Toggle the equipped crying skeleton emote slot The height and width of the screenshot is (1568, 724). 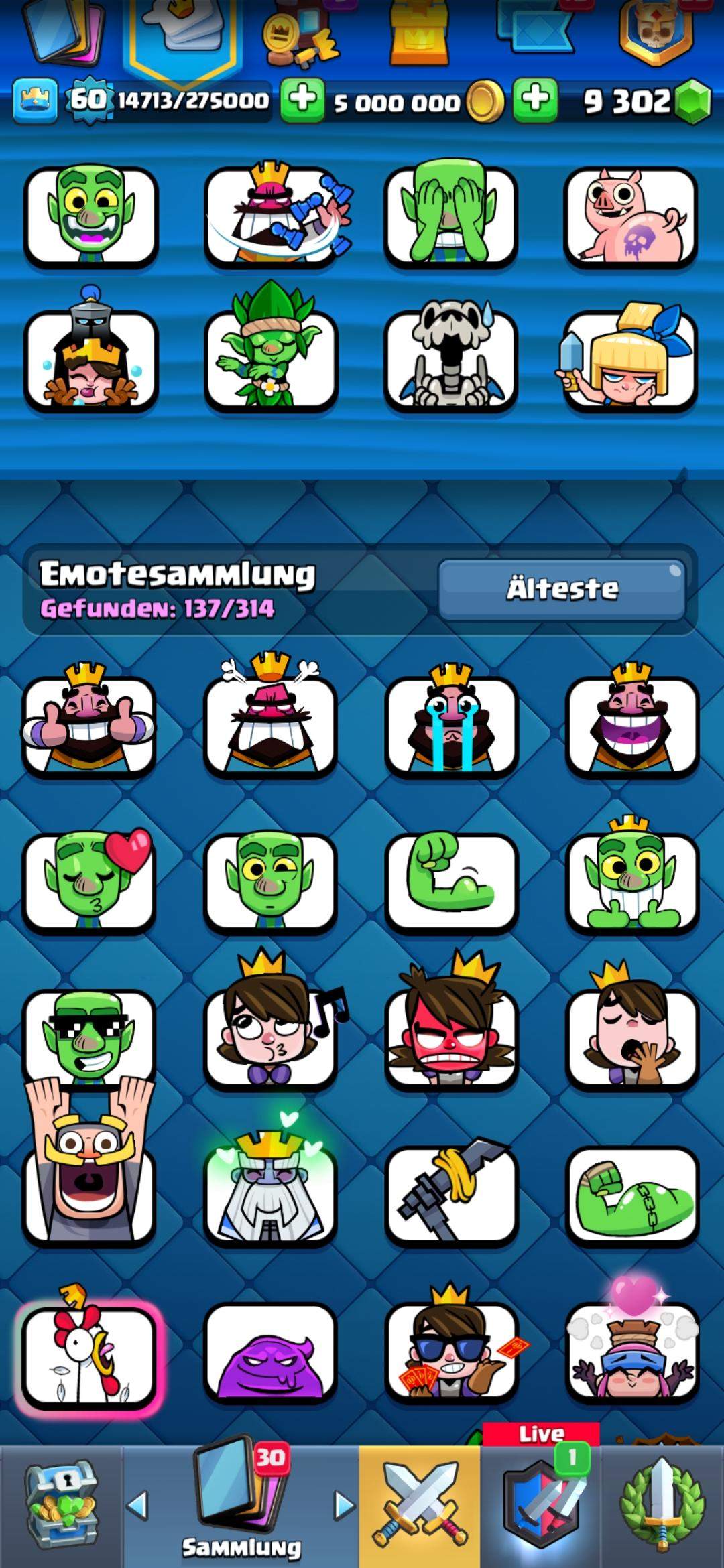click(451, 356)
